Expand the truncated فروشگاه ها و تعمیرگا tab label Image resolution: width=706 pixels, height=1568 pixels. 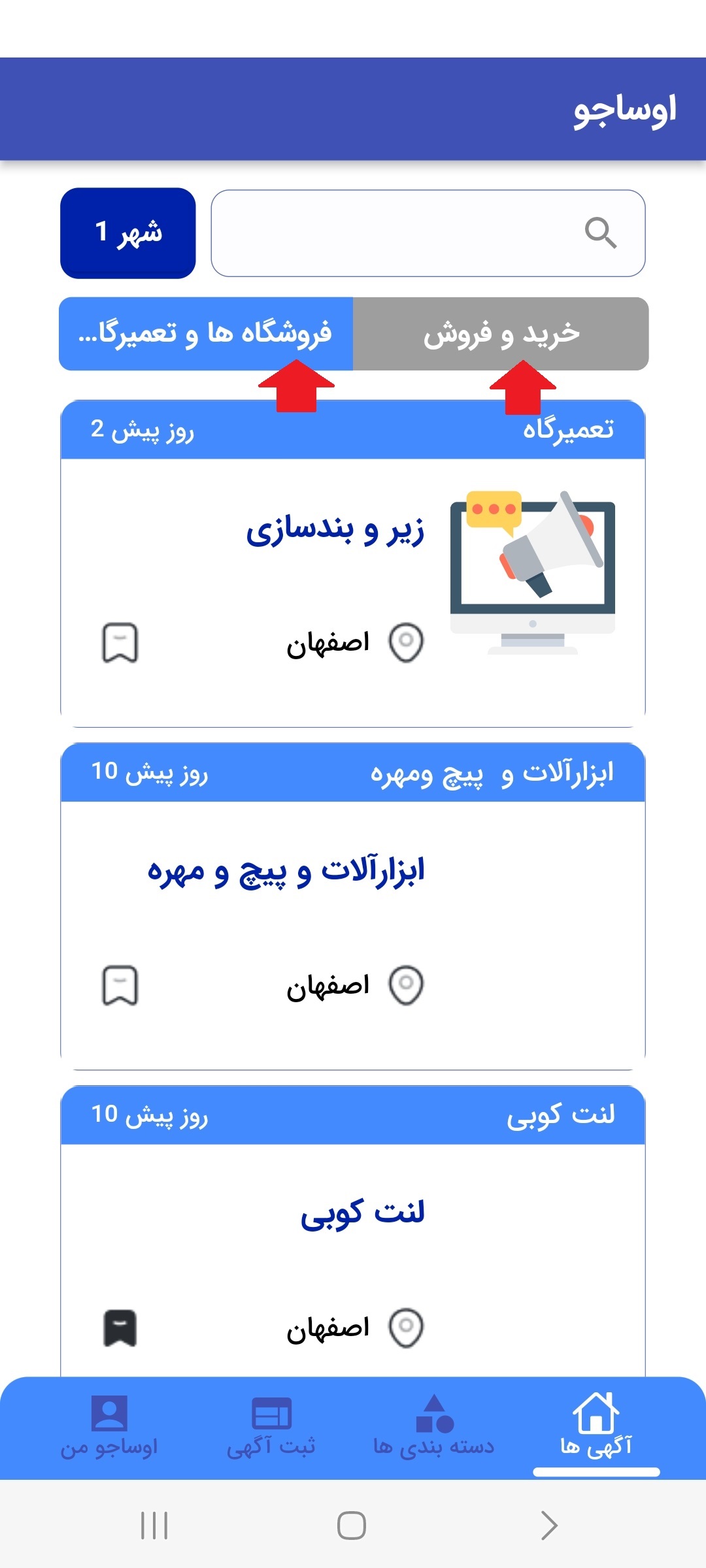click(206, 333)
